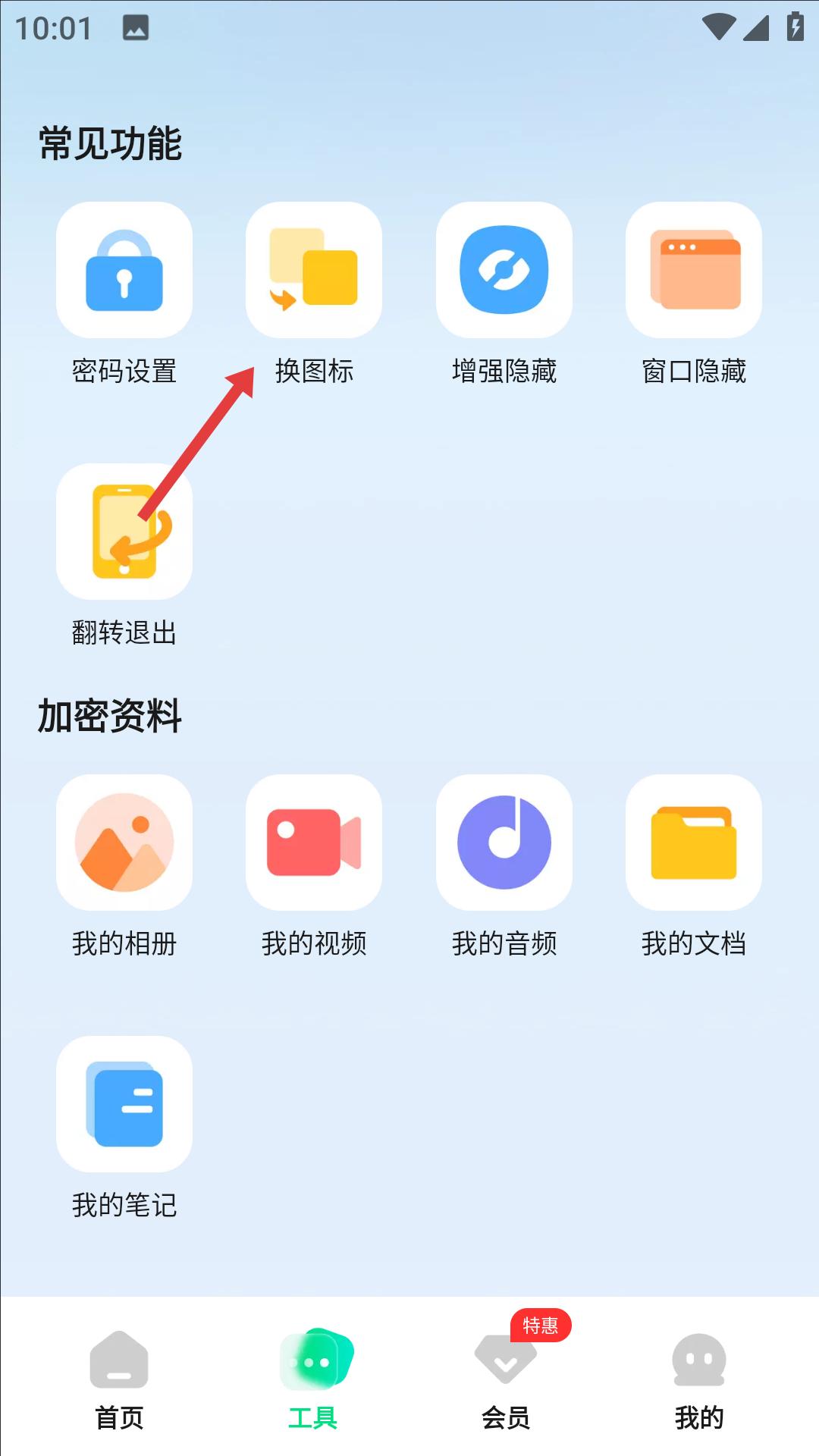Tap the 翻转退出 flip-to-exit icon
The width and height of the screenshot is (819, 1456).
(124, 531)
